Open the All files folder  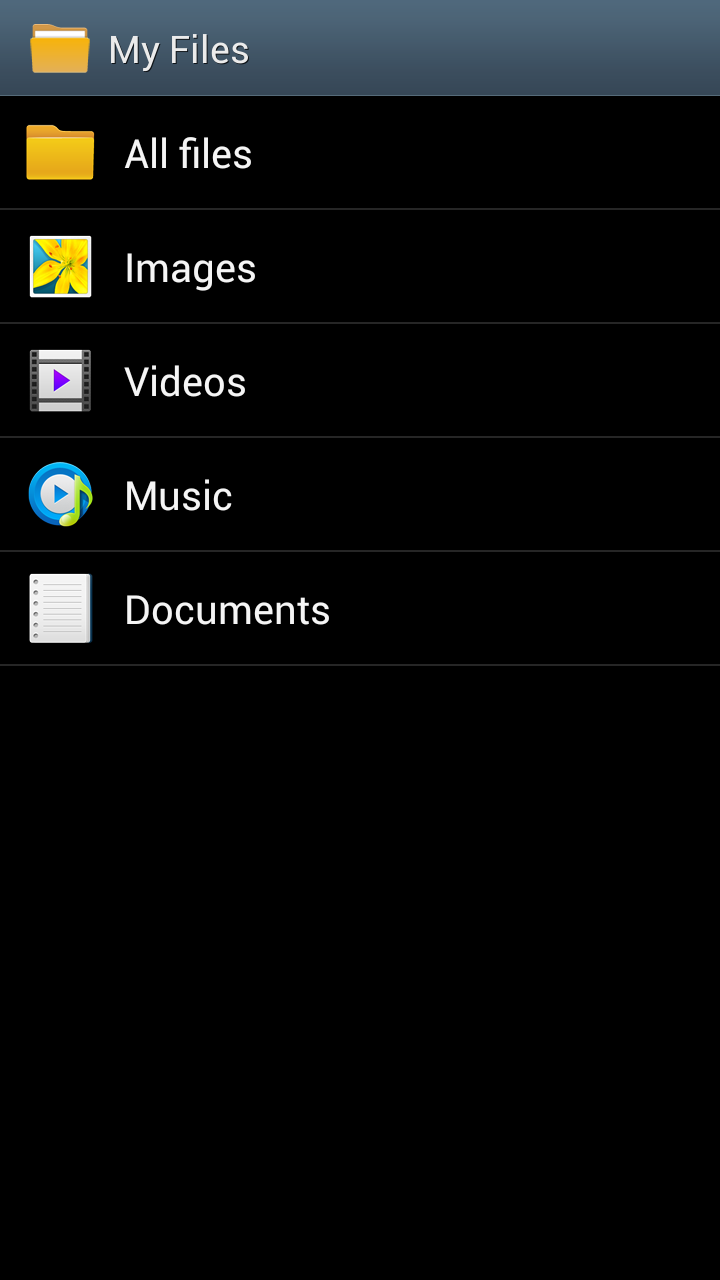point(188,154)
